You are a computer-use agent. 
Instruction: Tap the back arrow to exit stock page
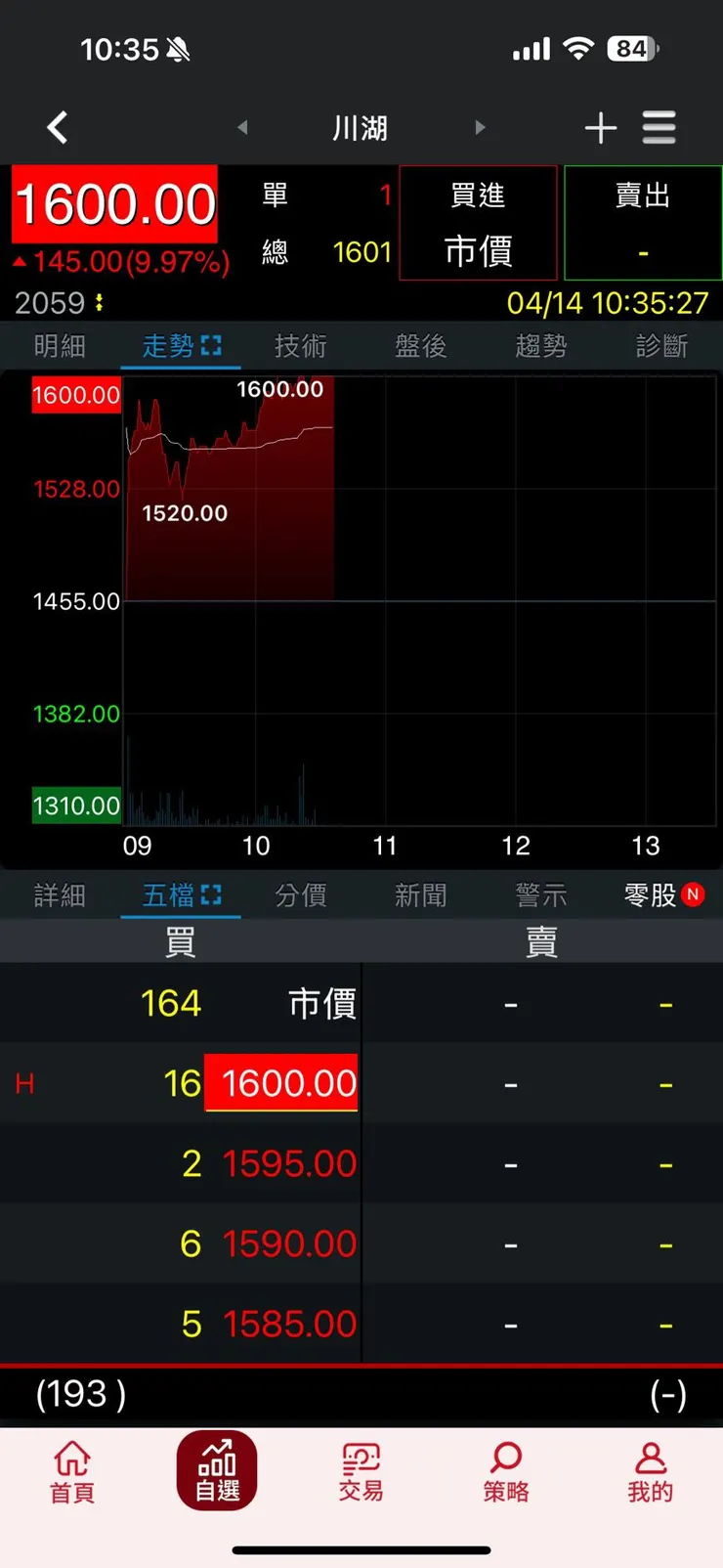click(x=57, y=127)
